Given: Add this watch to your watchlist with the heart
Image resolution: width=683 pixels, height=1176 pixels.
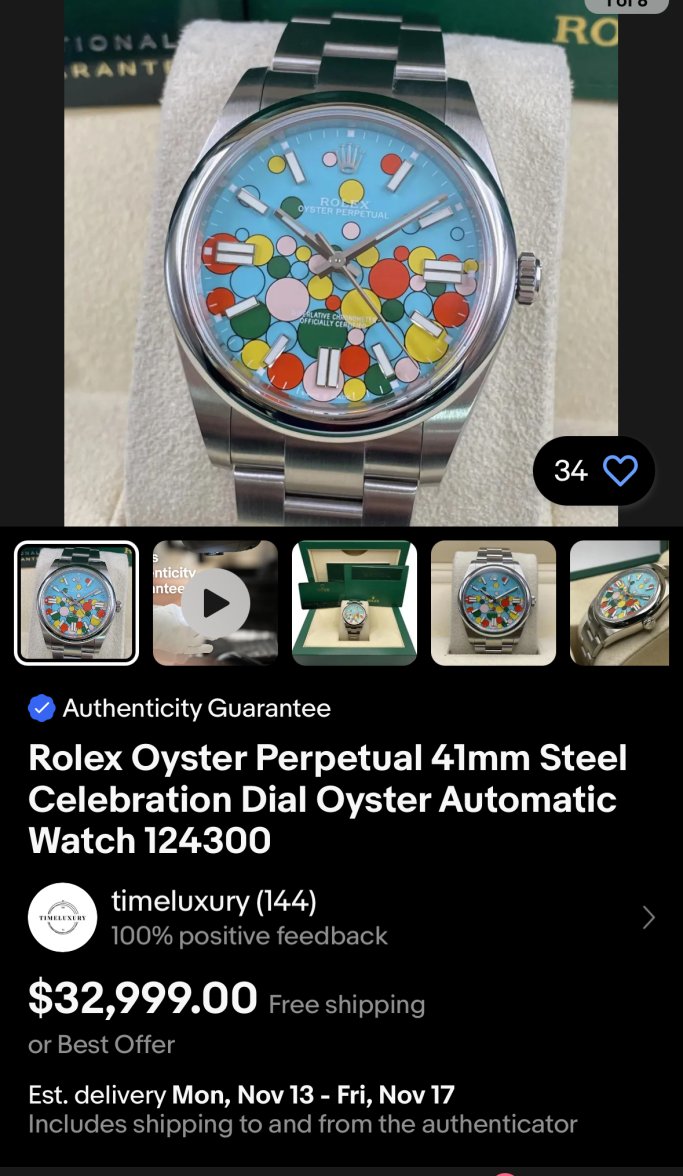Looking at the screenshot, I should click(620, 471).
